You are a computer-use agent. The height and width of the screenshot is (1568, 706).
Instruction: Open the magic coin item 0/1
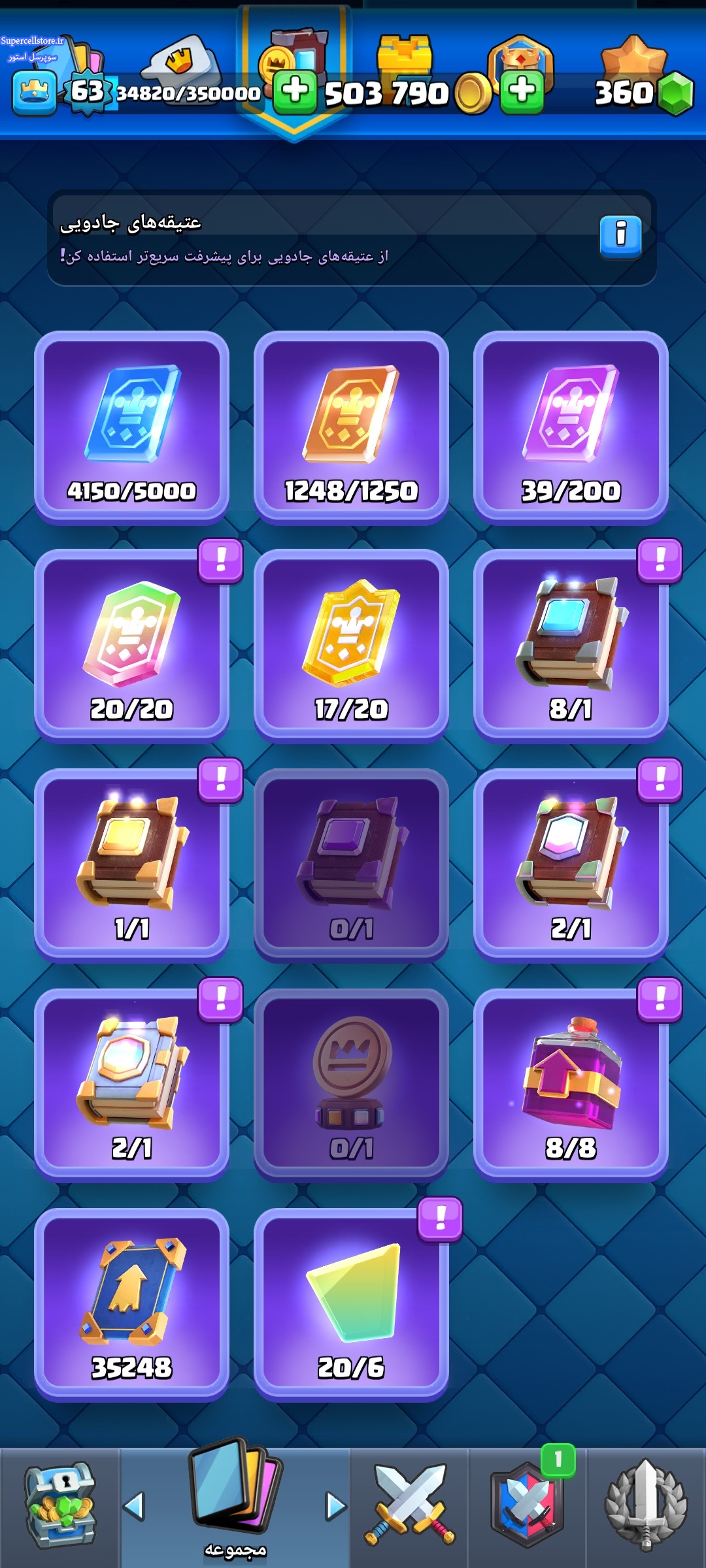(351, 1085)
